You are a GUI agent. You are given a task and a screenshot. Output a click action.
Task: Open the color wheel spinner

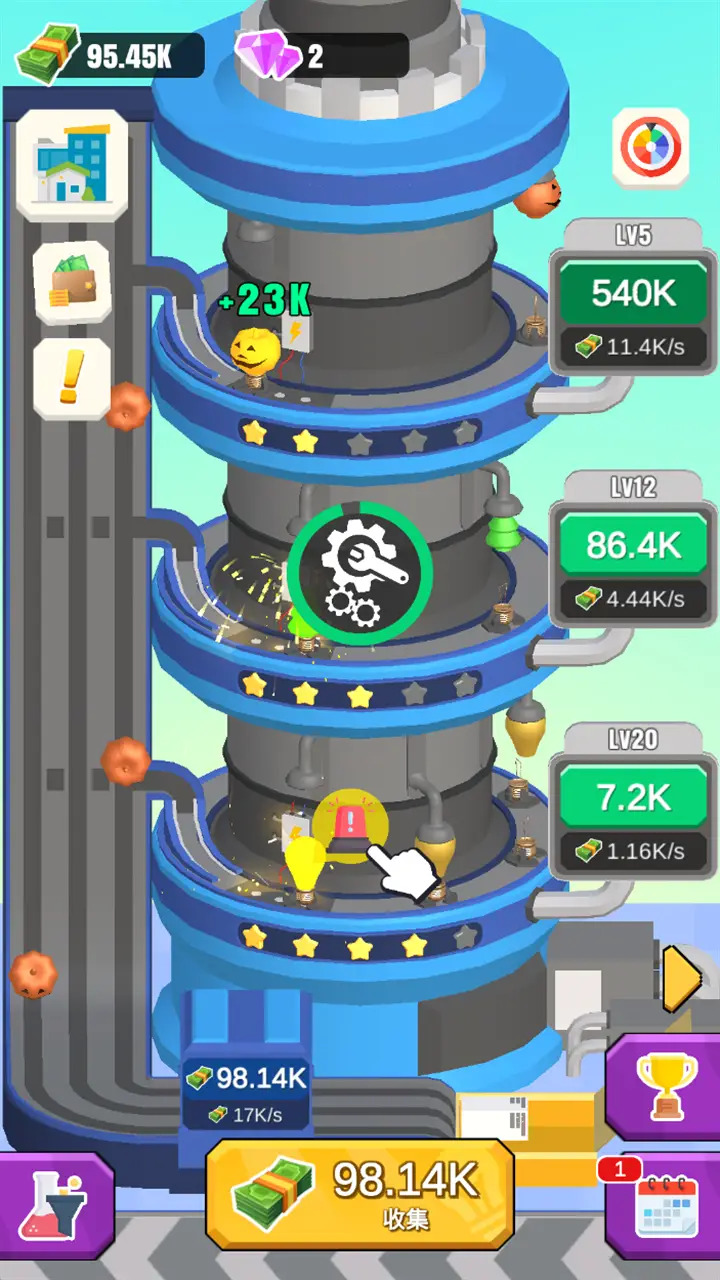(x=650, y=149)
